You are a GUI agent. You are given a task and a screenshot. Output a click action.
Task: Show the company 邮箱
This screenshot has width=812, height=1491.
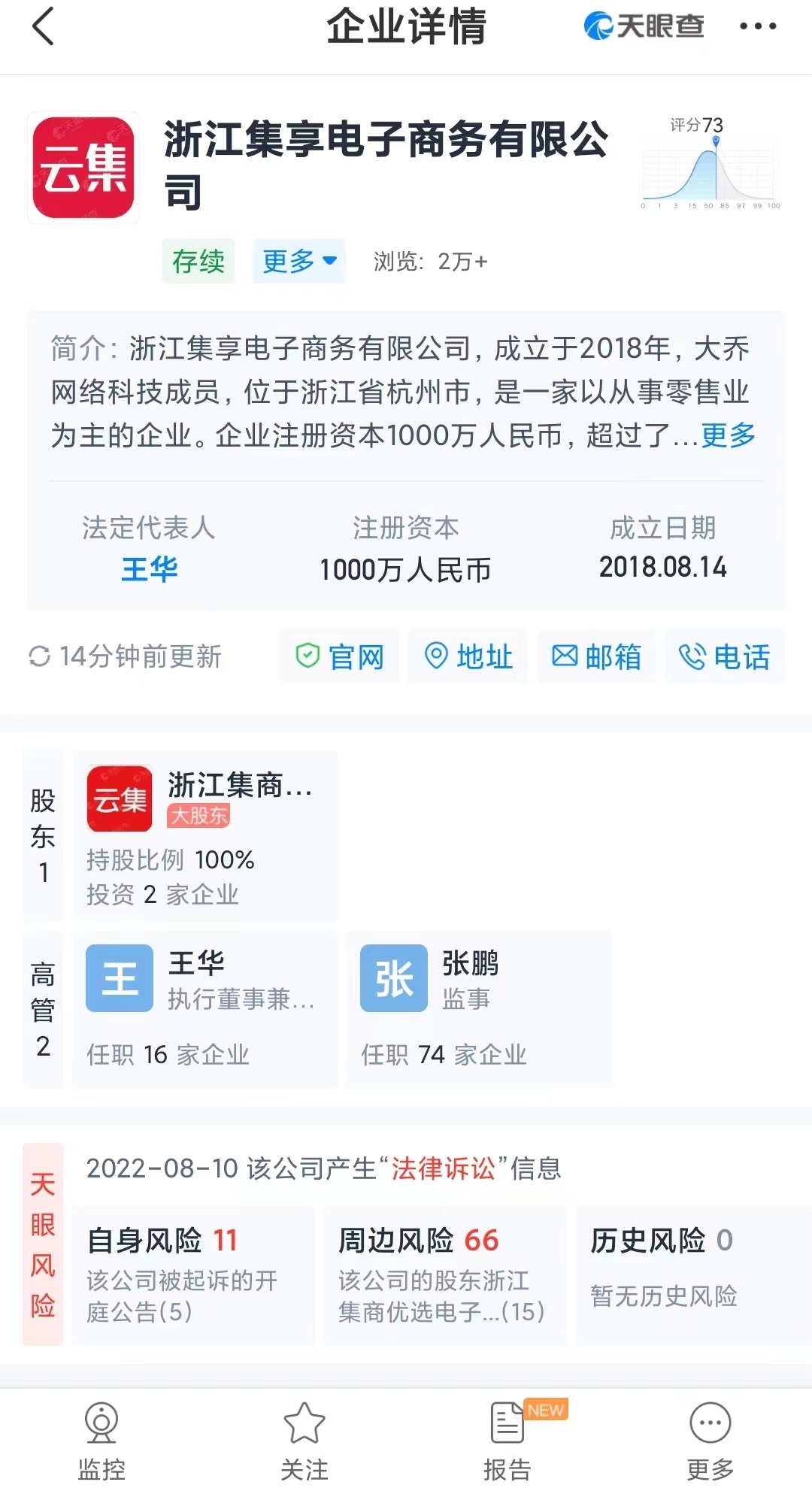pos(597,656)
